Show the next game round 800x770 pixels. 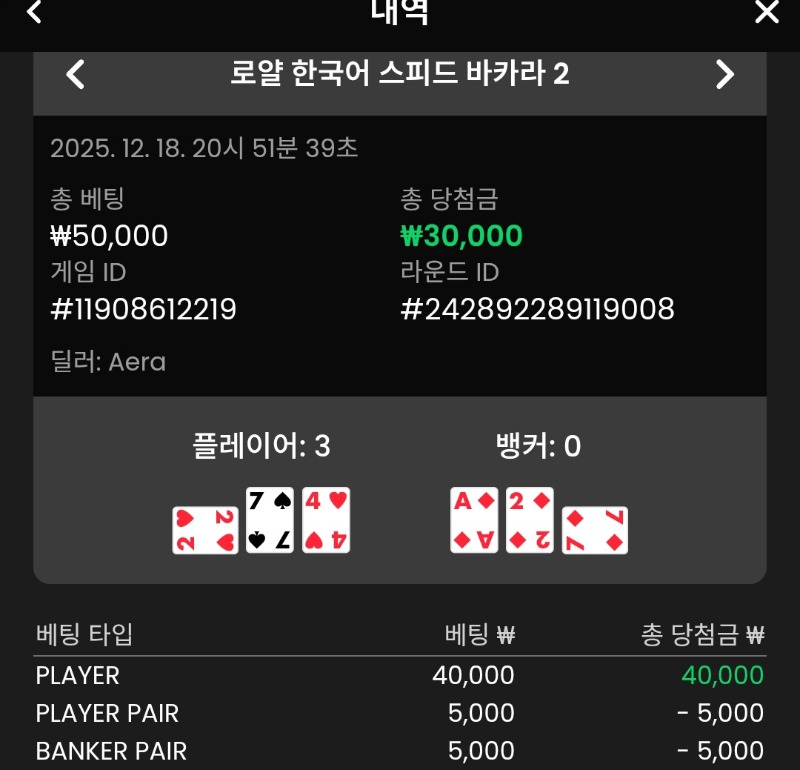[725, 75]
